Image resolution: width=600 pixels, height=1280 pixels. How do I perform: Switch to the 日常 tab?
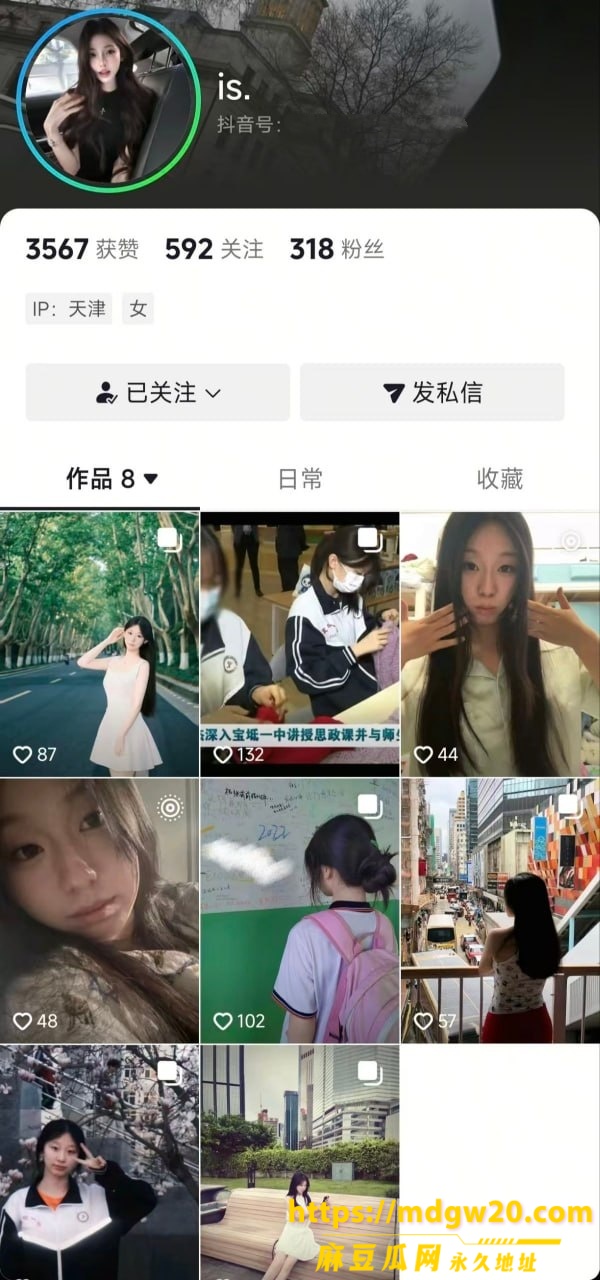[x=300, y=479]
